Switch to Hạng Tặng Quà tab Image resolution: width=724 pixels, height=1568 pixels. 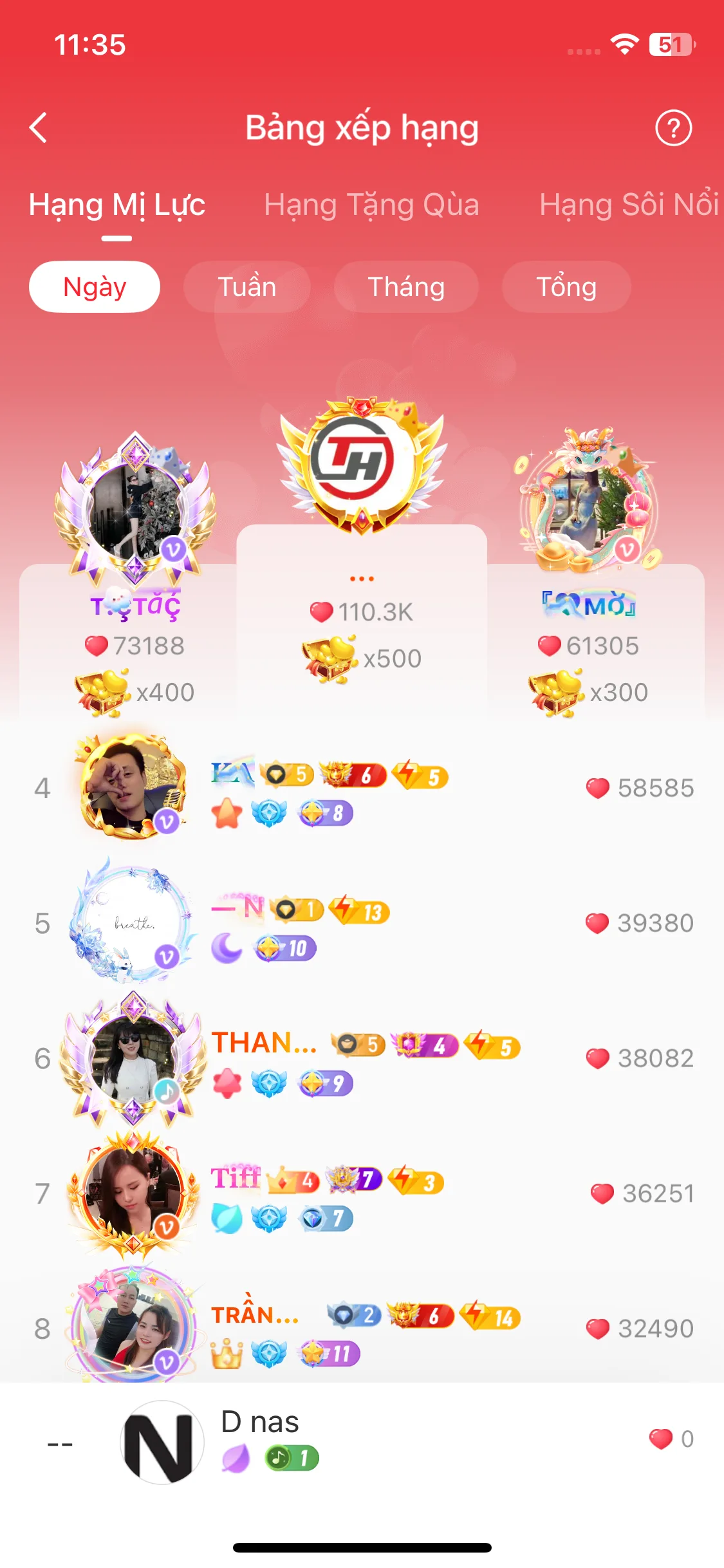(371, 205)
